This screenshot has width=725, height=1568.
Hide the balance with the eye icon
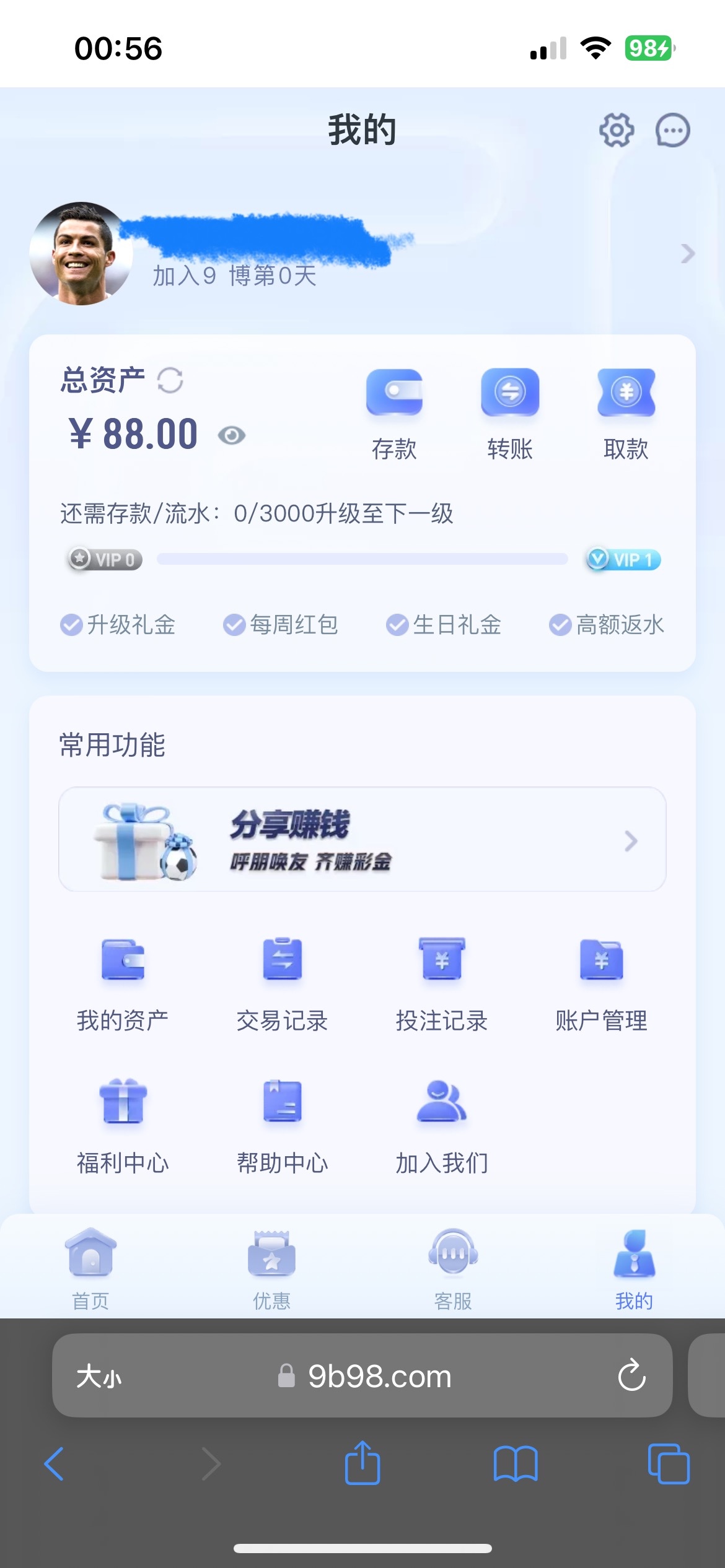[232, 435]
